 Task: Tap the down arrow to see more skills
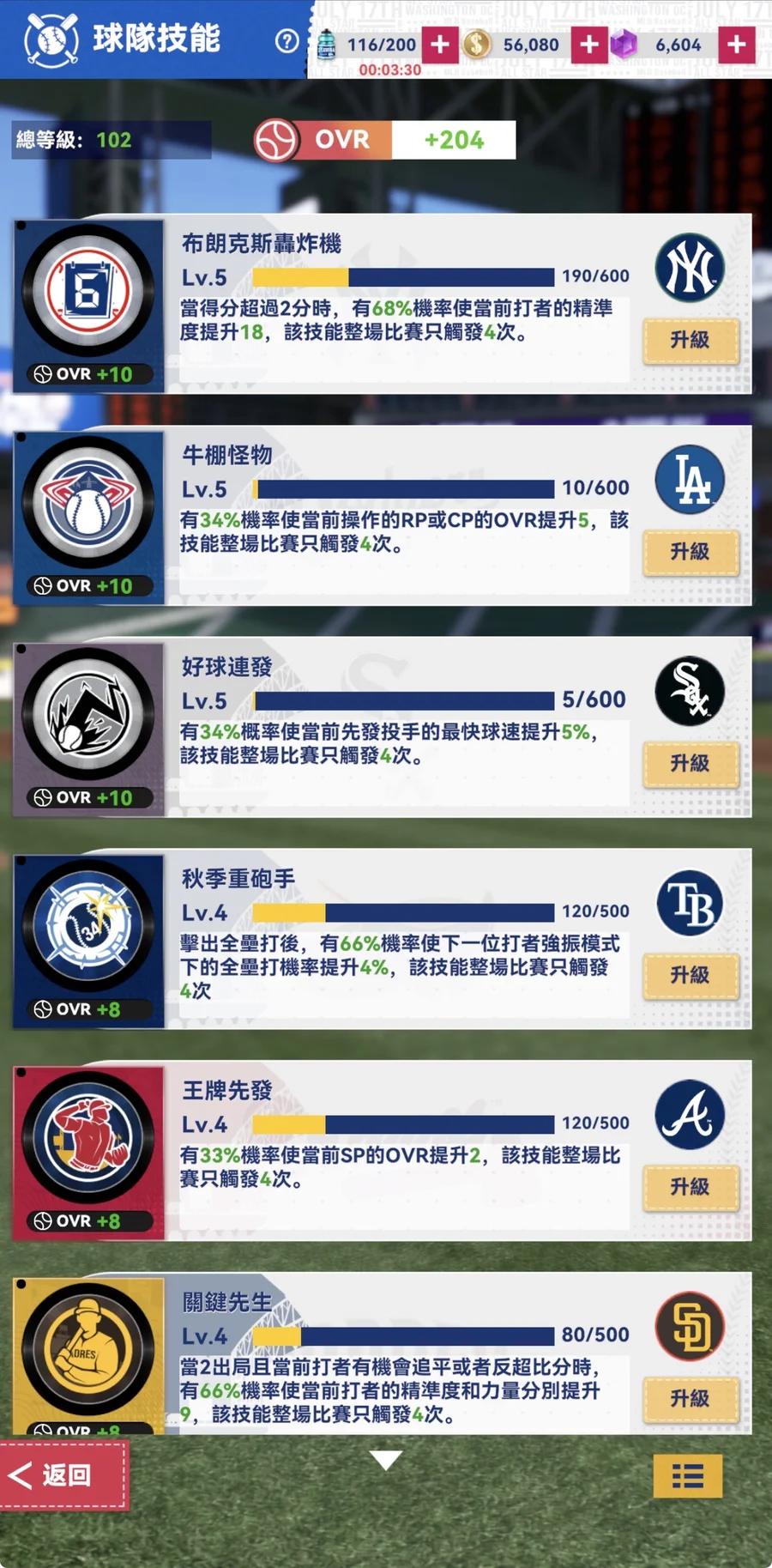tap(386, 1460)
